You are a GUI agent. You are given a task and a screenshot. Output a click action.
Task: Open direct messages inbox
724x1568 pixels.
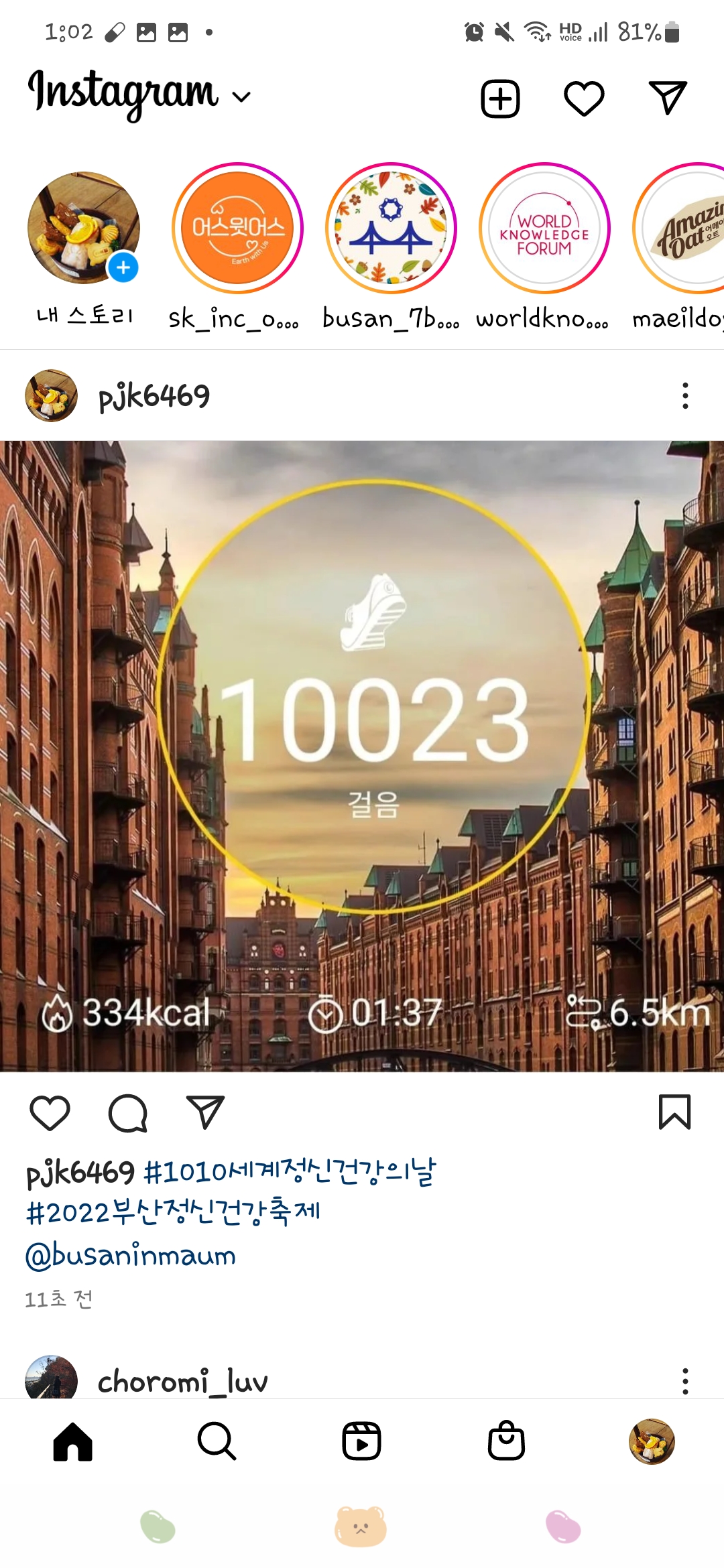pos(668,99)
